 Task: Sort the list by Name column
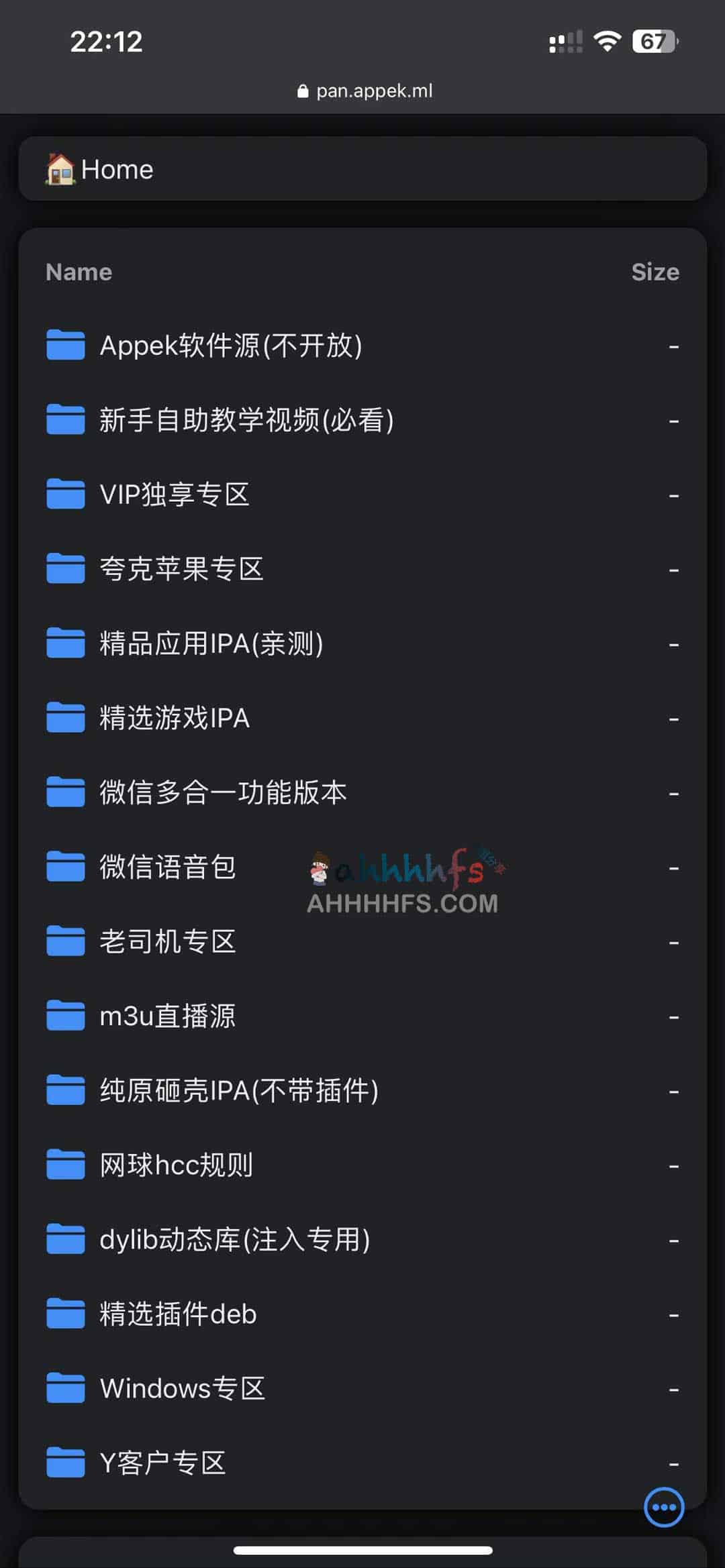pos(79,272)
